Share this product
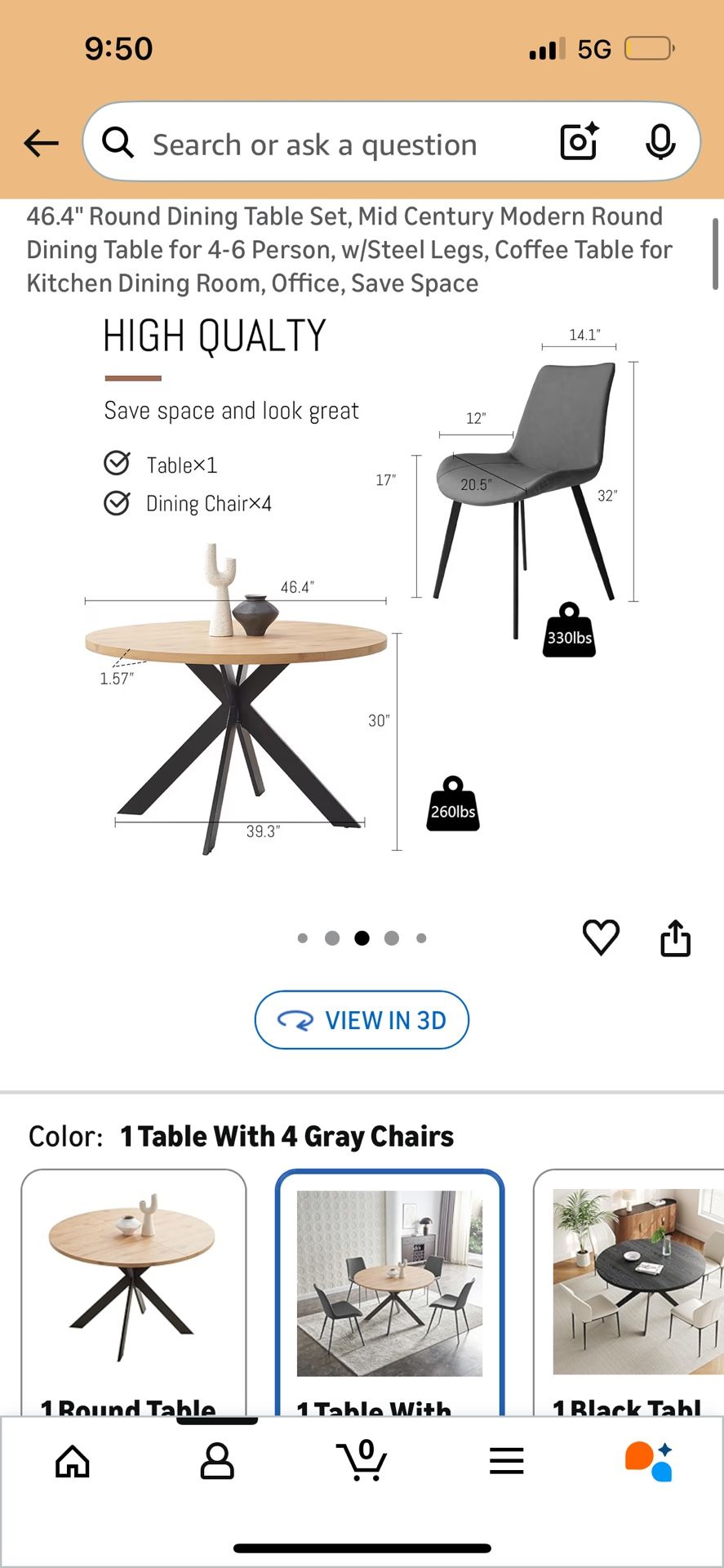This screenshot has height=1568, width=724. click(x=675, y=938)
